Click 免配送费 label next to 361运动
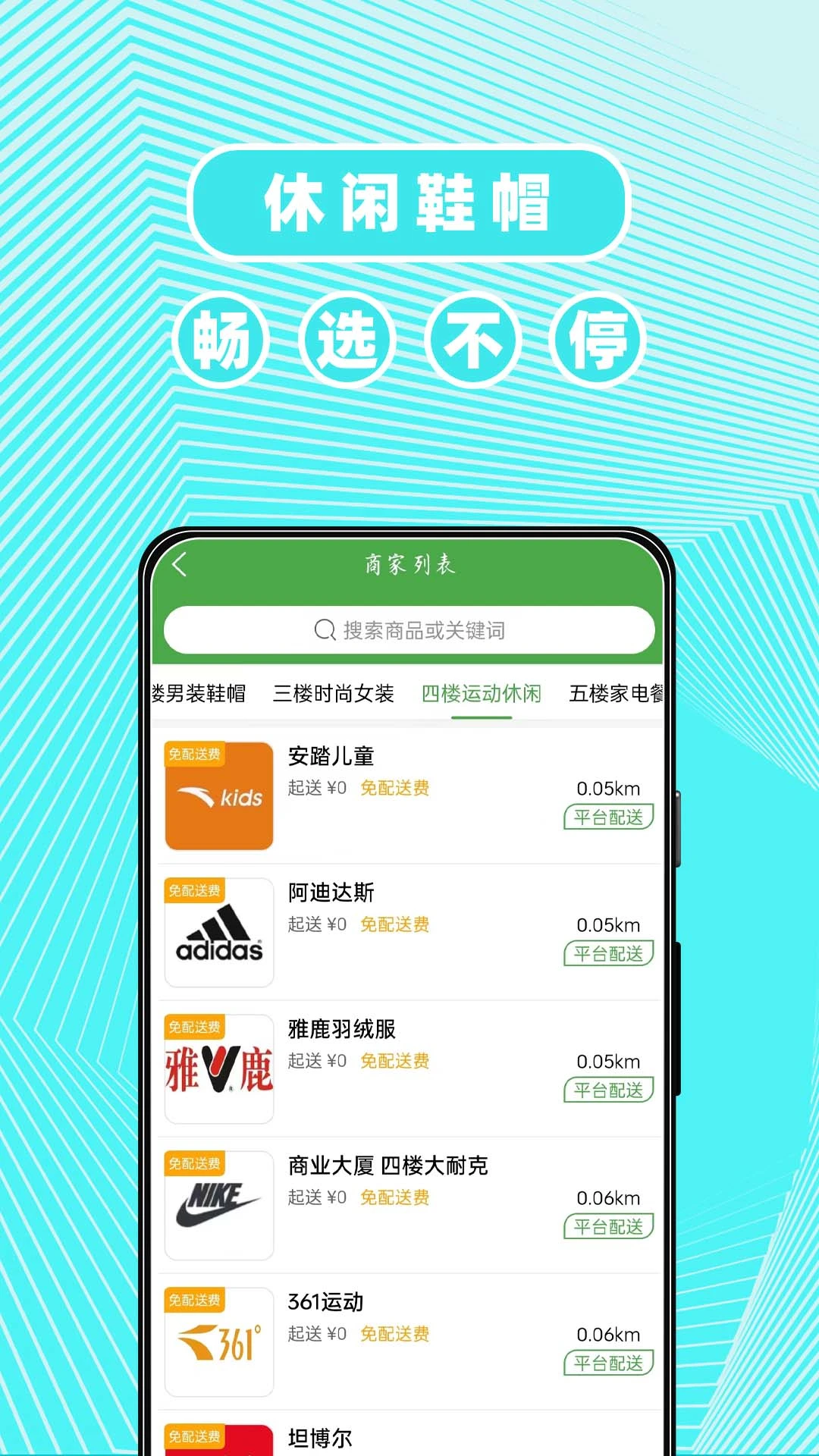The width and height of the screenshot is (819, 1456). [x=393, y=1335]
